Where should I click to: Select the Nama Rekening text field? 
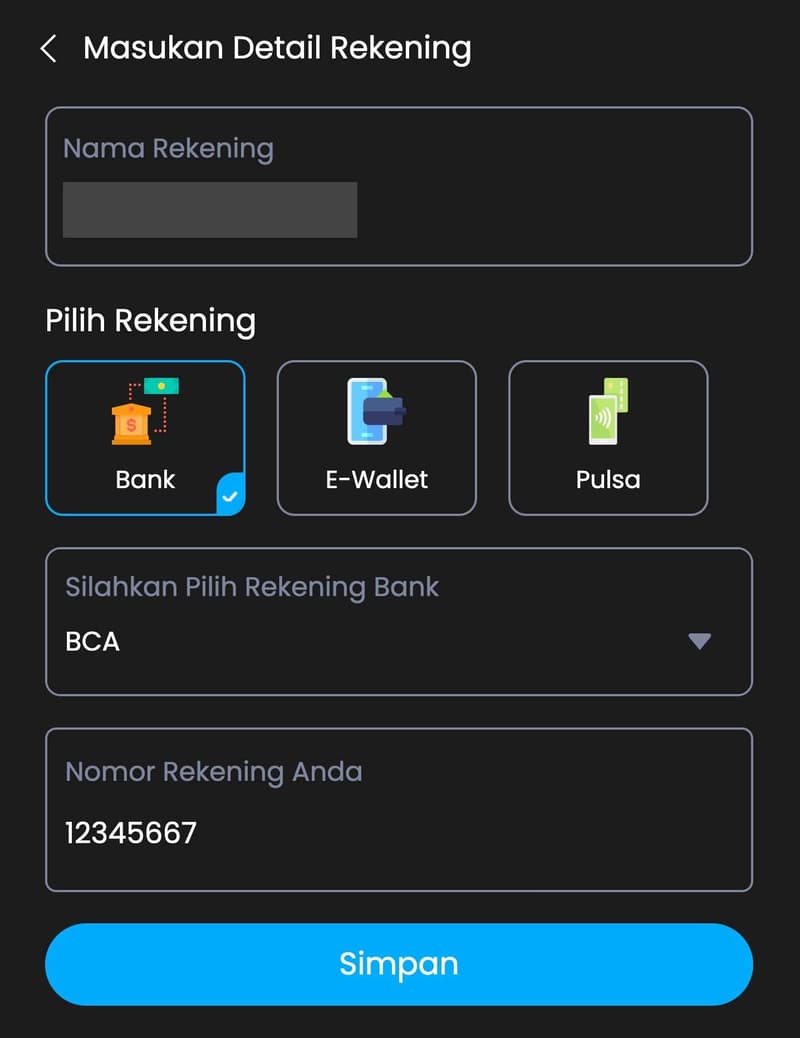(x=400, y=185)
